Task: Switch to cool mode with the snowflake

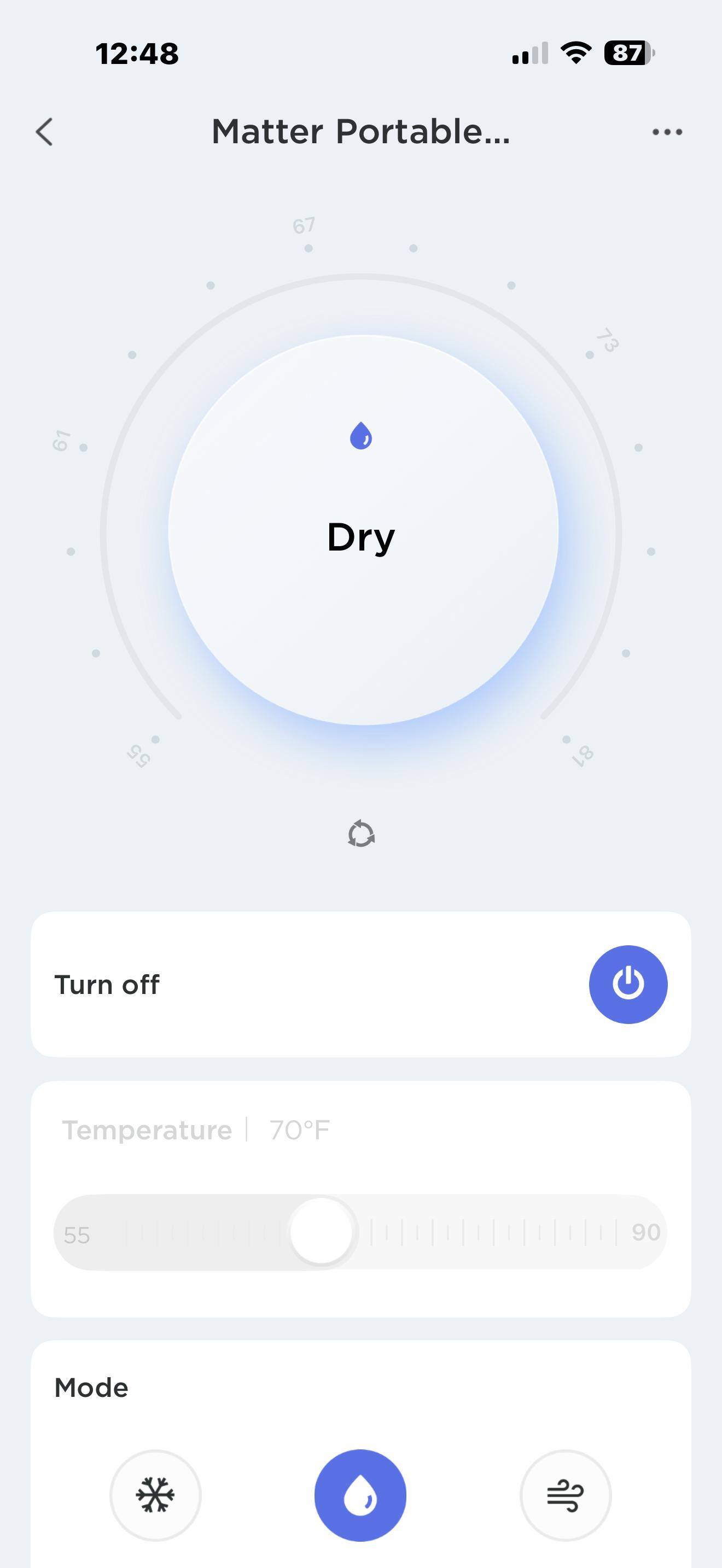Action: click(x=155, y=1495)
